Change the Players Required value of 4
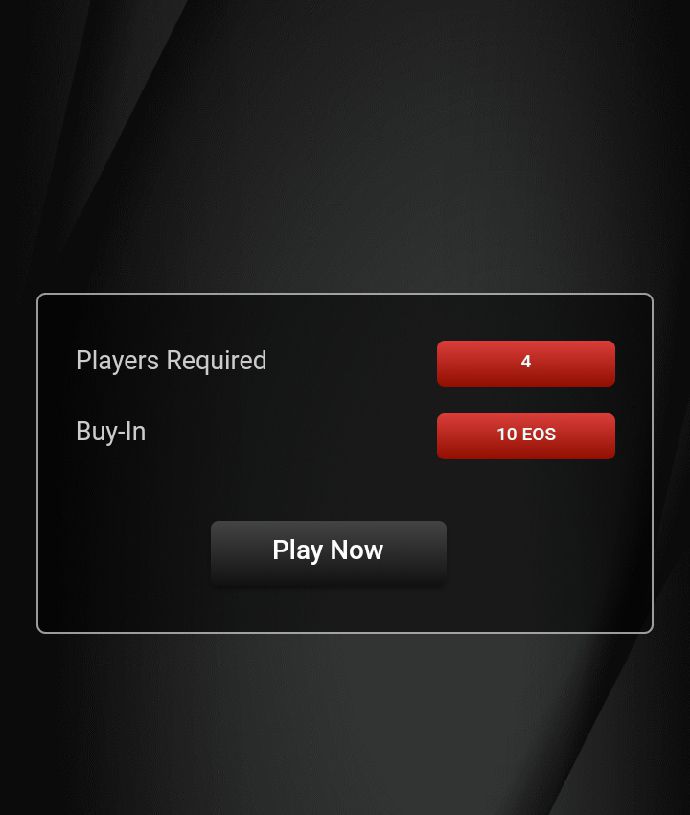The width and height of the screenshot is (690, 815). 525,363
